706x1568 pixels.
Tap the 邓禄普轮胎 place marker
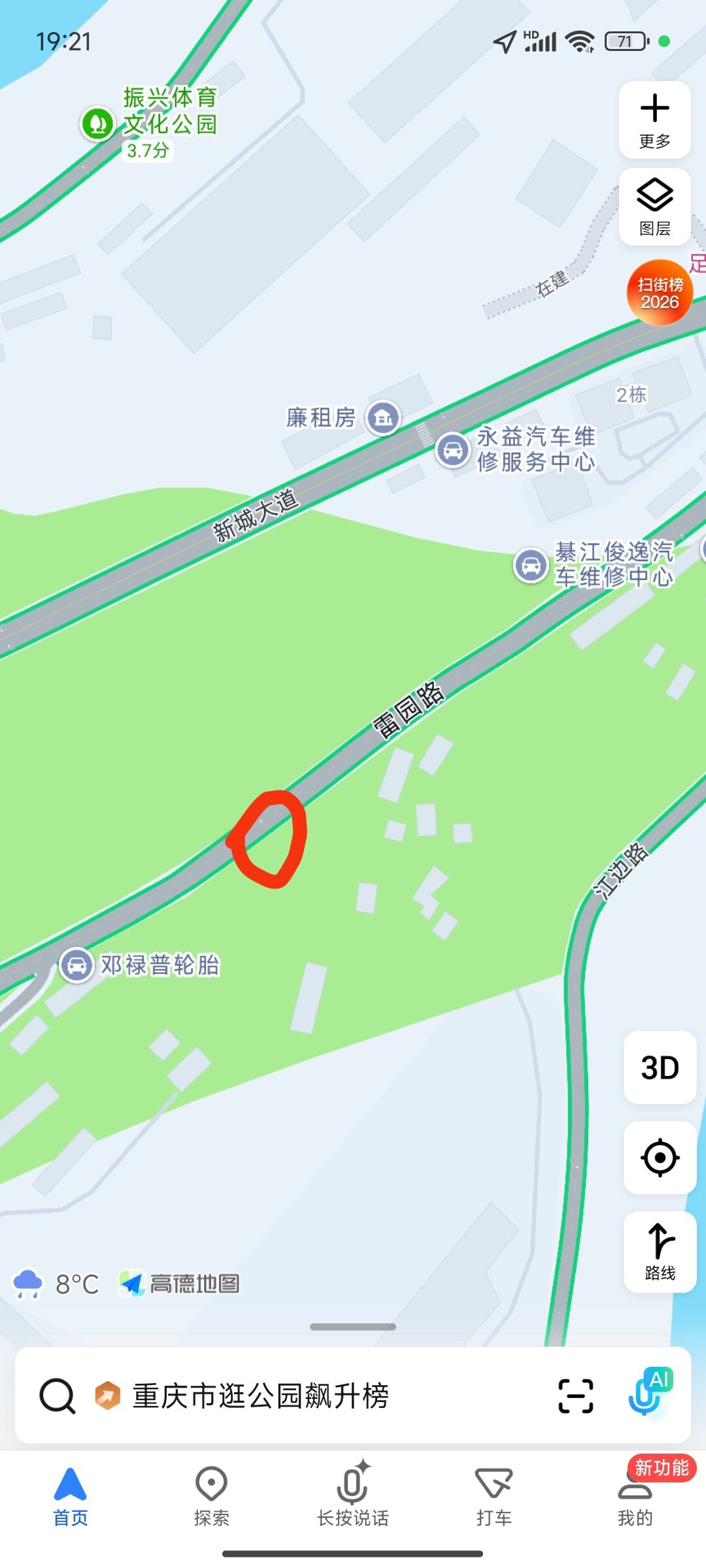click(77, 965)
